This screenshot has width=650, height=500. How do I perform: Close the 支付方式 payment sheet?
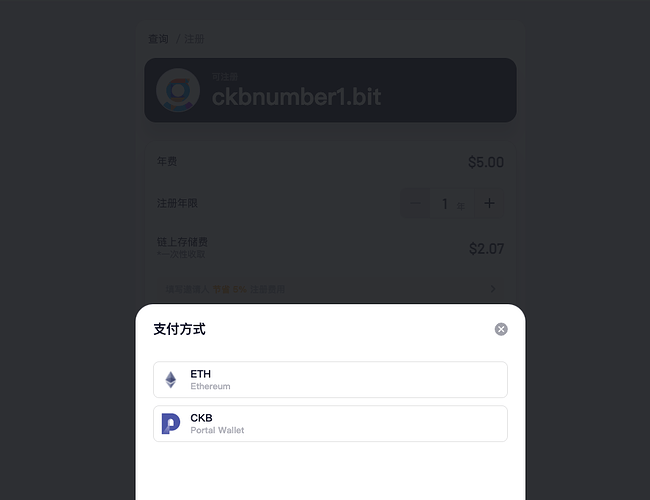[501, 329]
